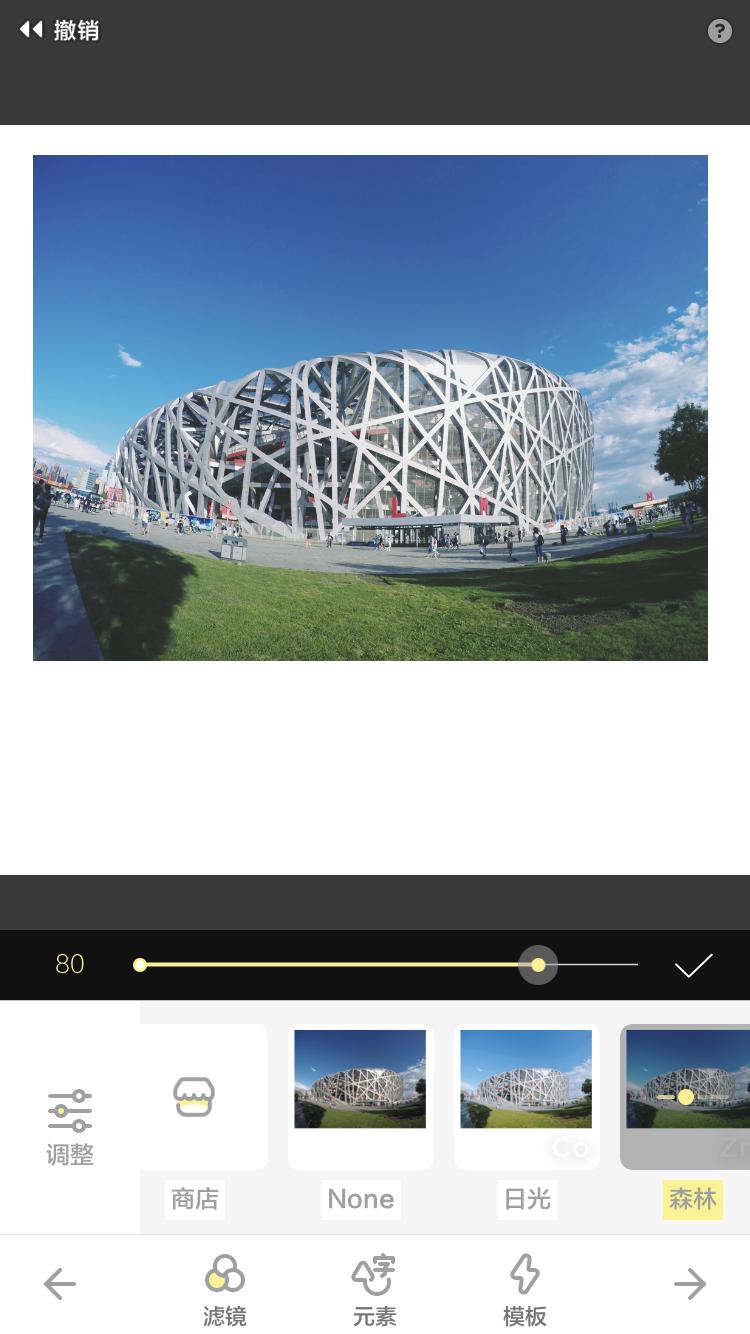Select the 森林 filter thumbnail

click(x=686, y=1096)
